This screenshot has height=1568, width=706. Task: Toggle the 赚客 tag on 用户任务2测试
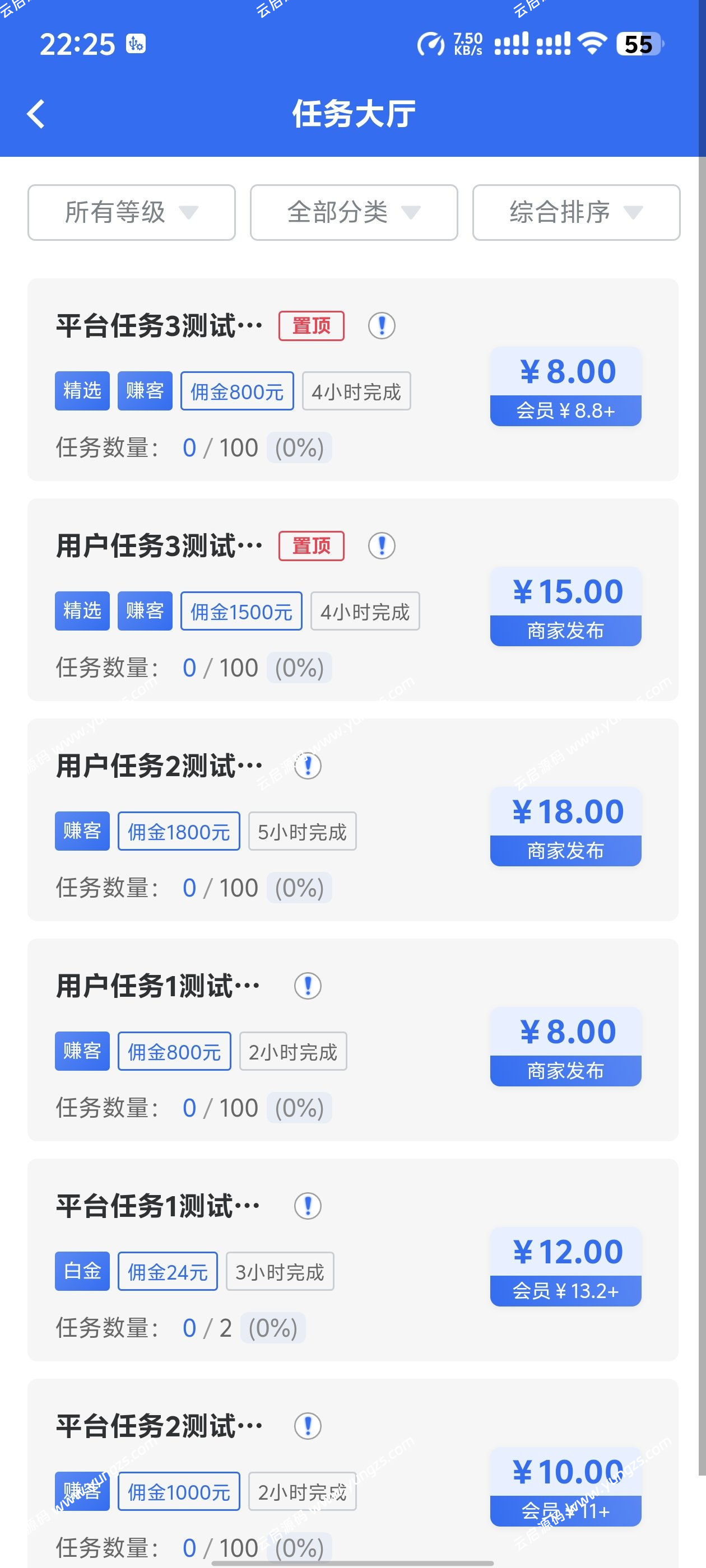[82, 830]
